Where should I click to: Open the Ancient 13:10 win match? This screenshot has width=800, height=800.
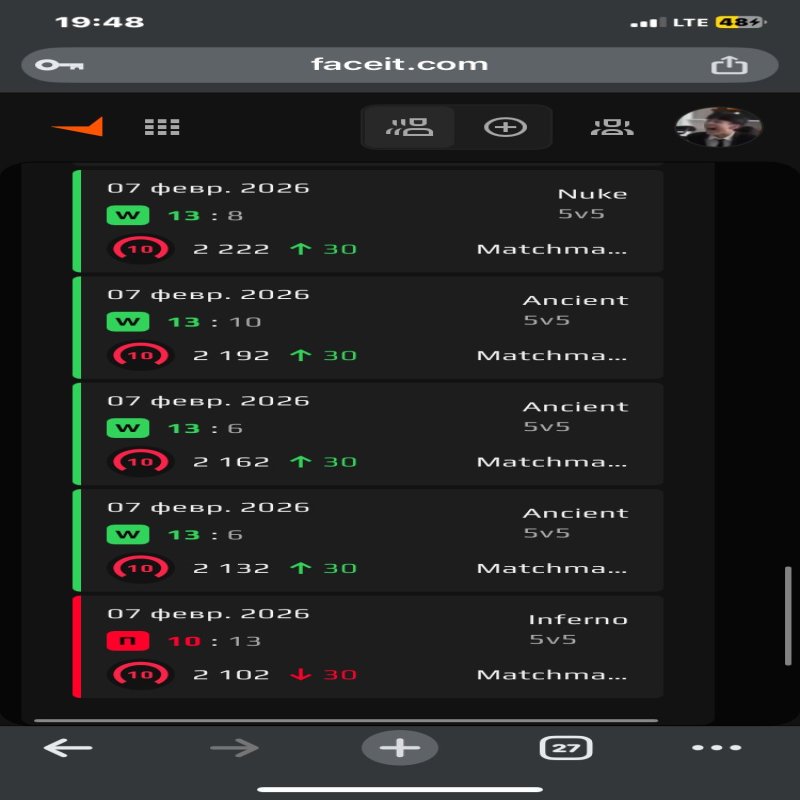(x=370, y=327)
